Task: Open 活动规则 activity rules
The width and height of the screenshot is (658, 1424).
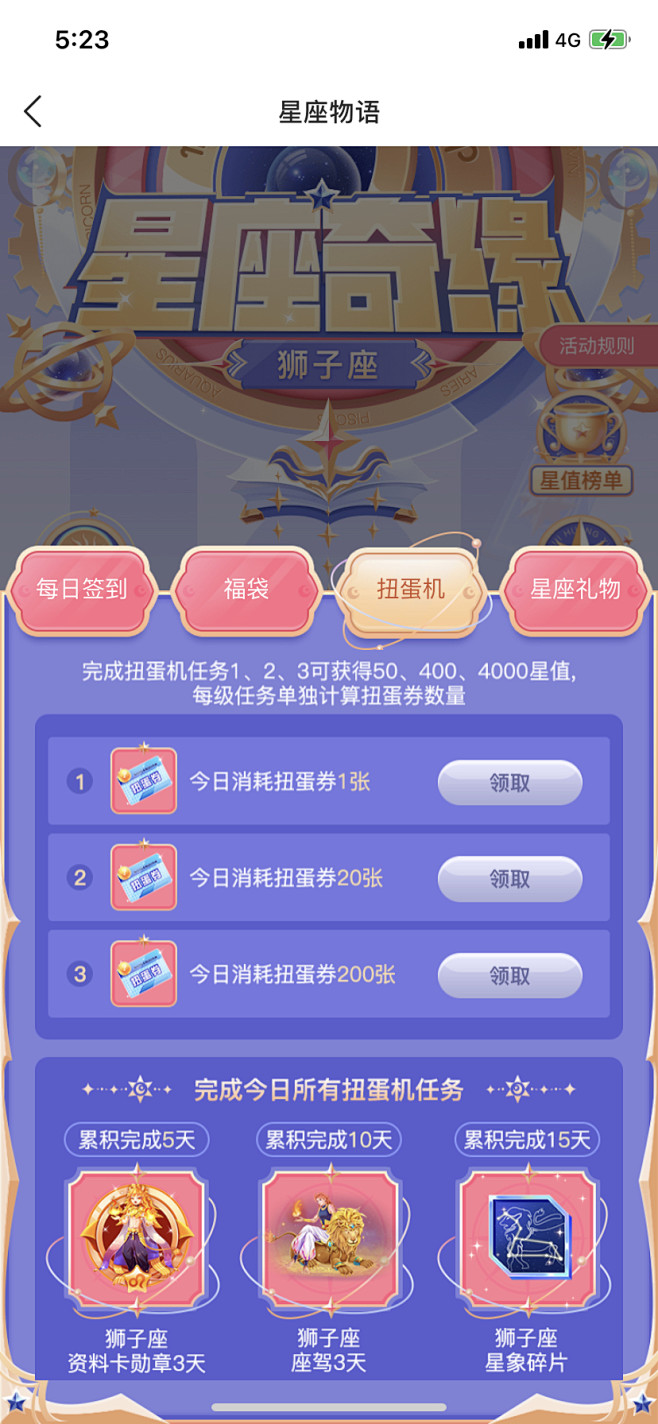Action: coord(597,346)
